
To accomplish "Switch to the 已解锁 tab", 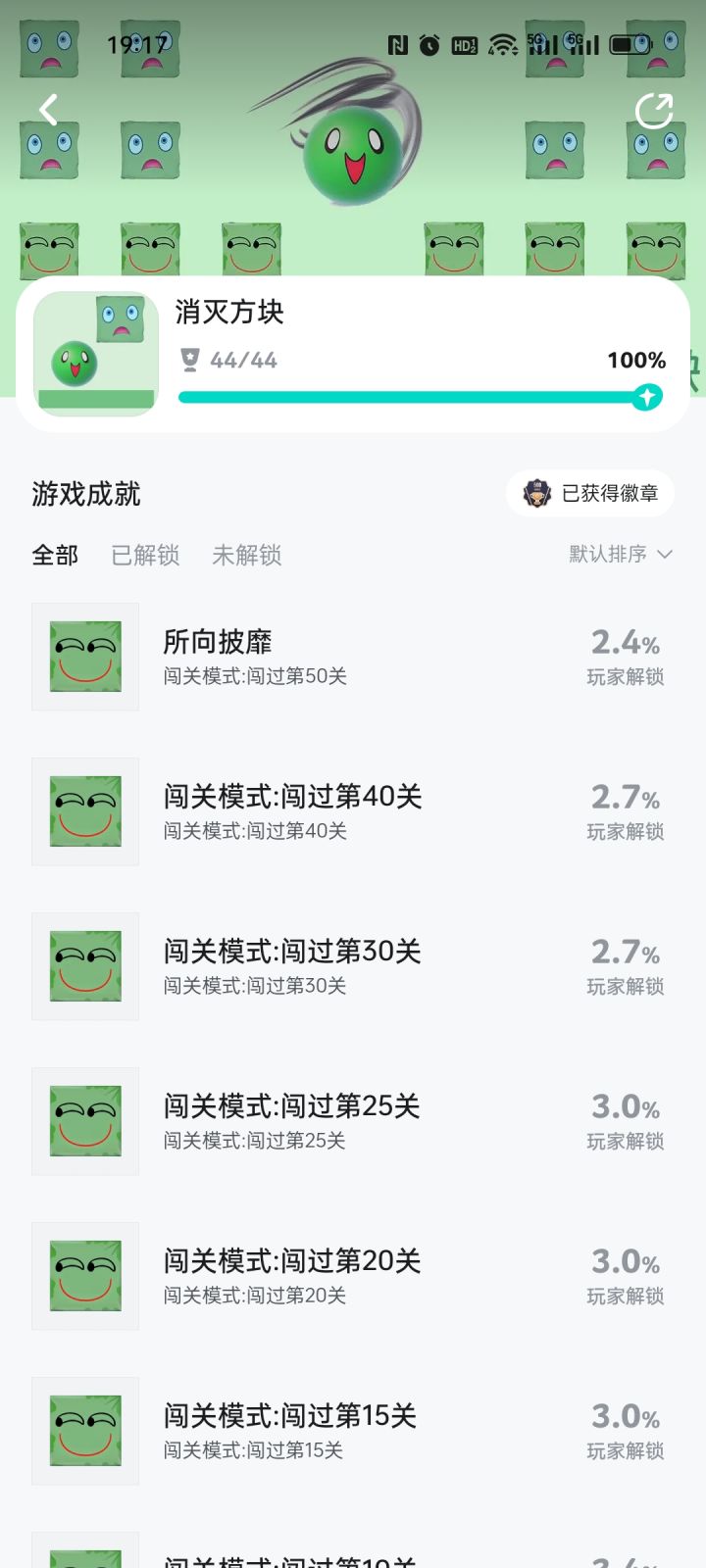I will coord(145,556).
